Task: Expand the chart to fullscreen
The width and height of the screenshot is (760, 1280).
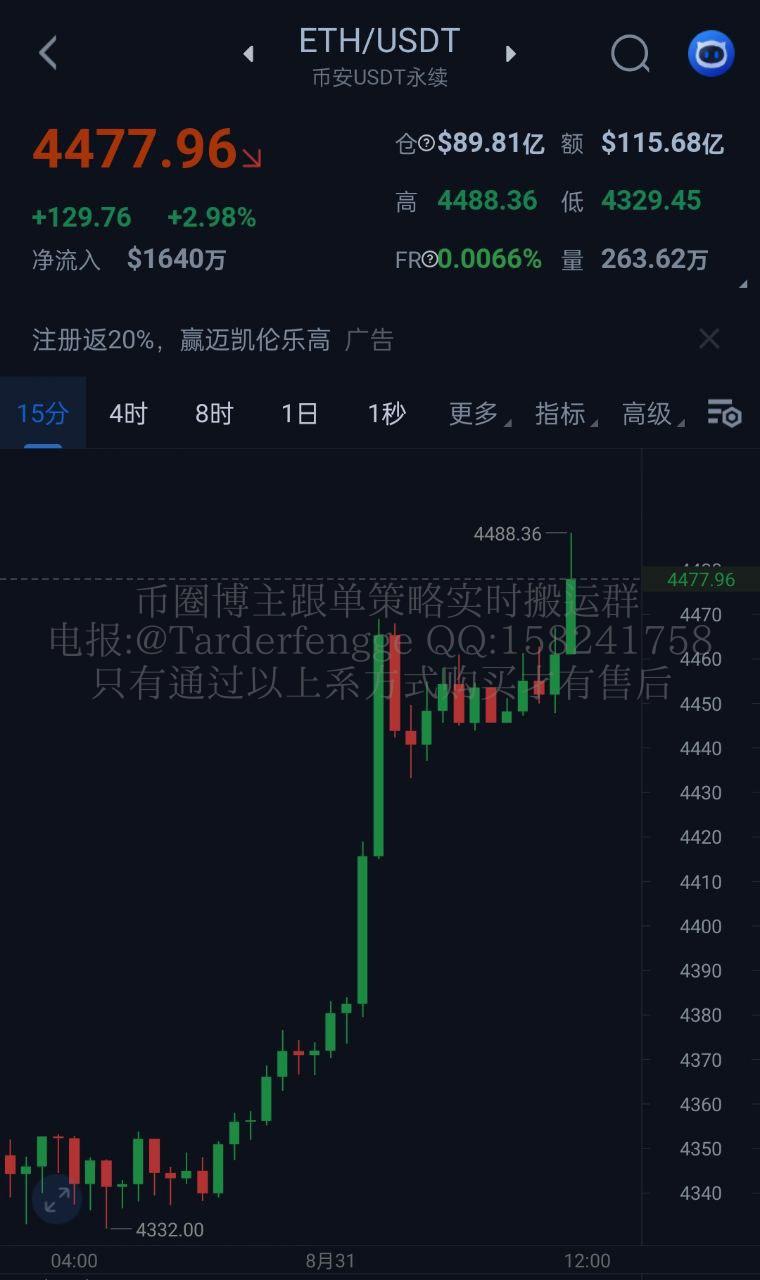Action: (x=56, y=1198)
